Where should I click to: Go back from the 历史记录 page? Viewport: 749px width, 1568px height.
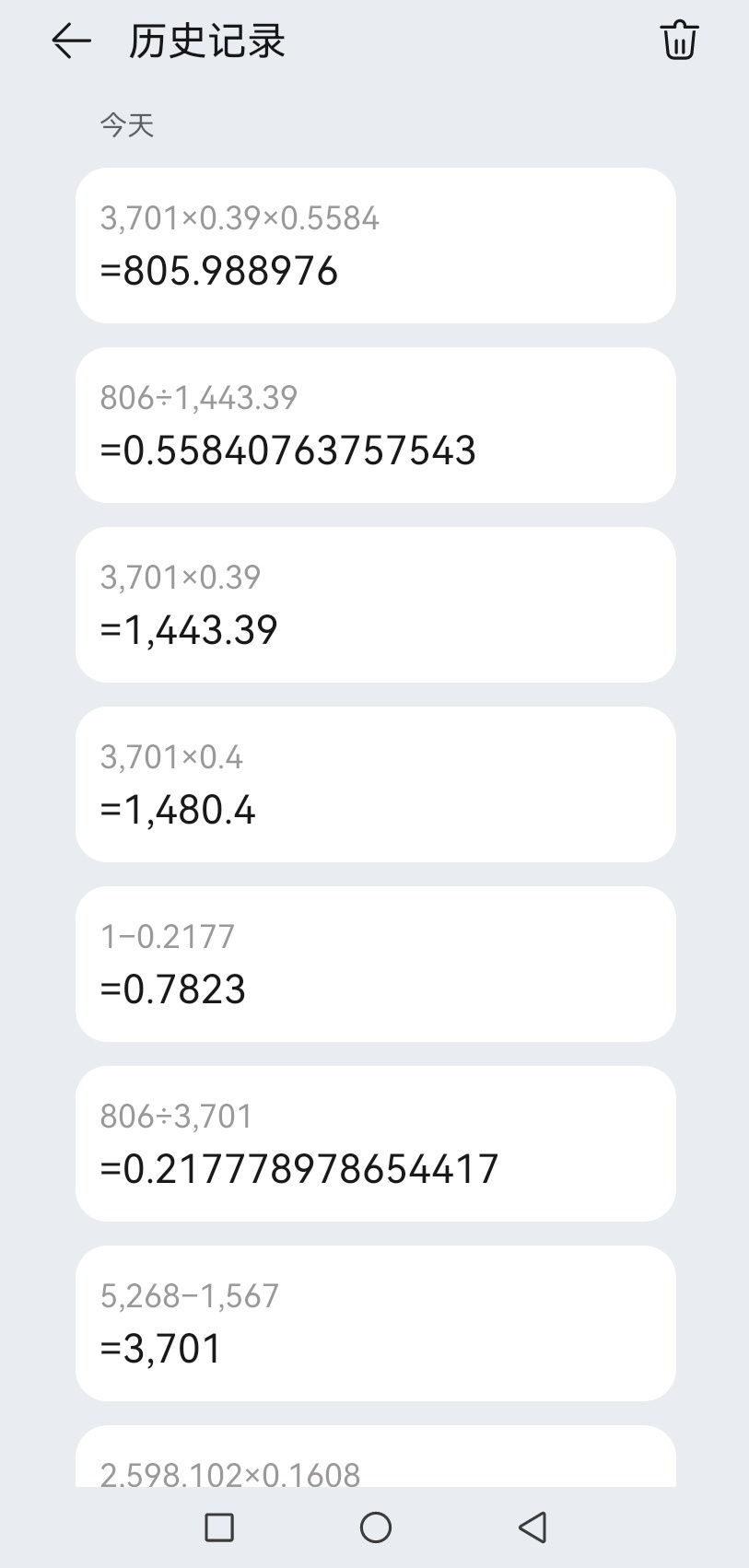click(x=71, y=41)
